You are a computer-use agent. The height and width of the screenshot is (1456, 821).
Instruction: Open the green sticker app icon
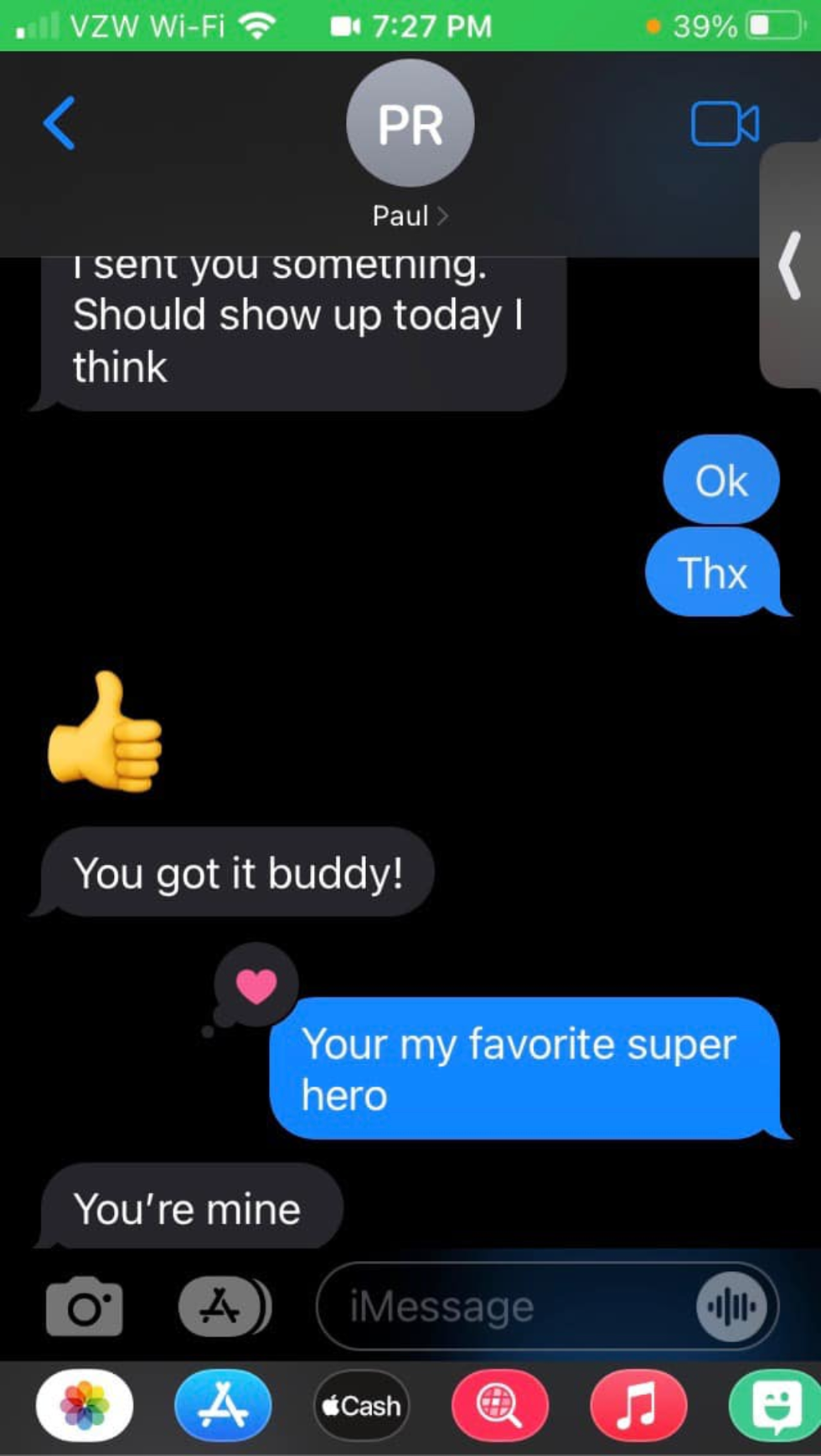point(775,1405)
